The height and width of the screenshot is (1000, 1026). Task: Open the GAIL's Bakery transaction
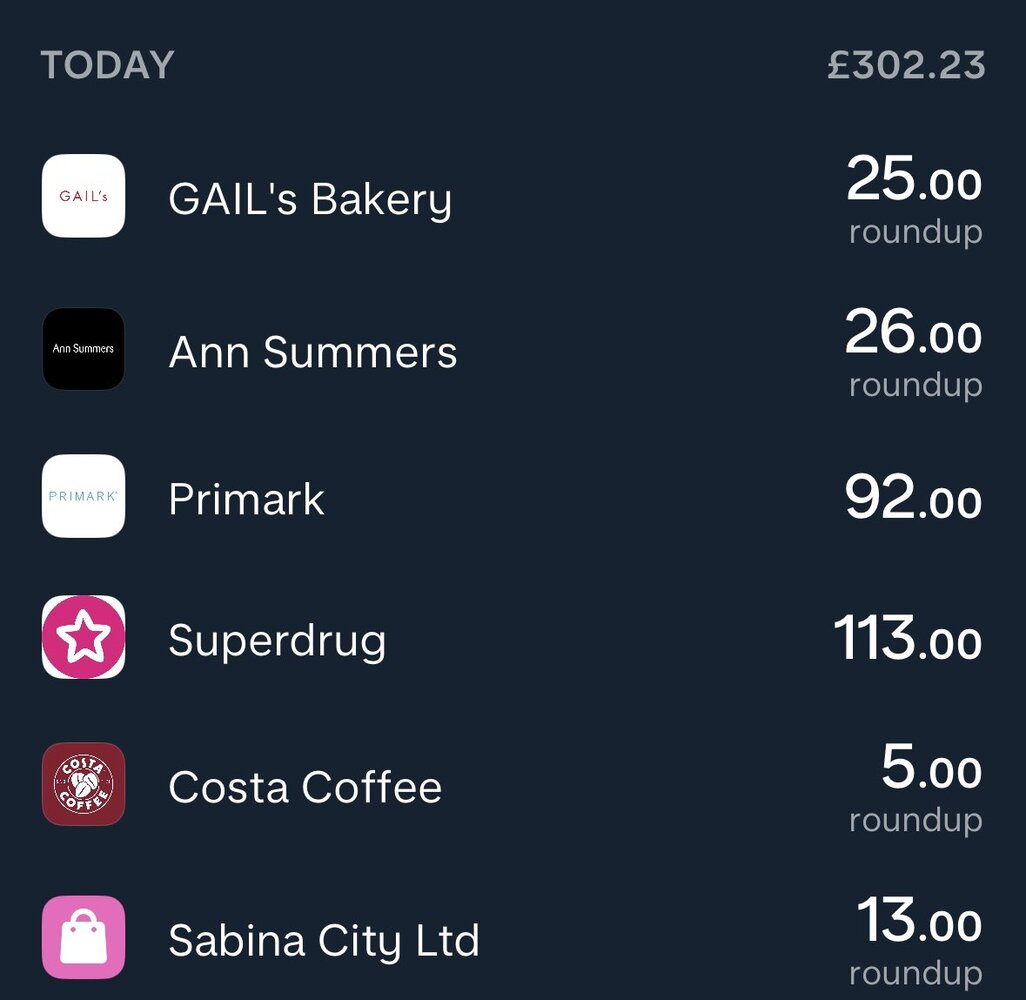point(310,199)
